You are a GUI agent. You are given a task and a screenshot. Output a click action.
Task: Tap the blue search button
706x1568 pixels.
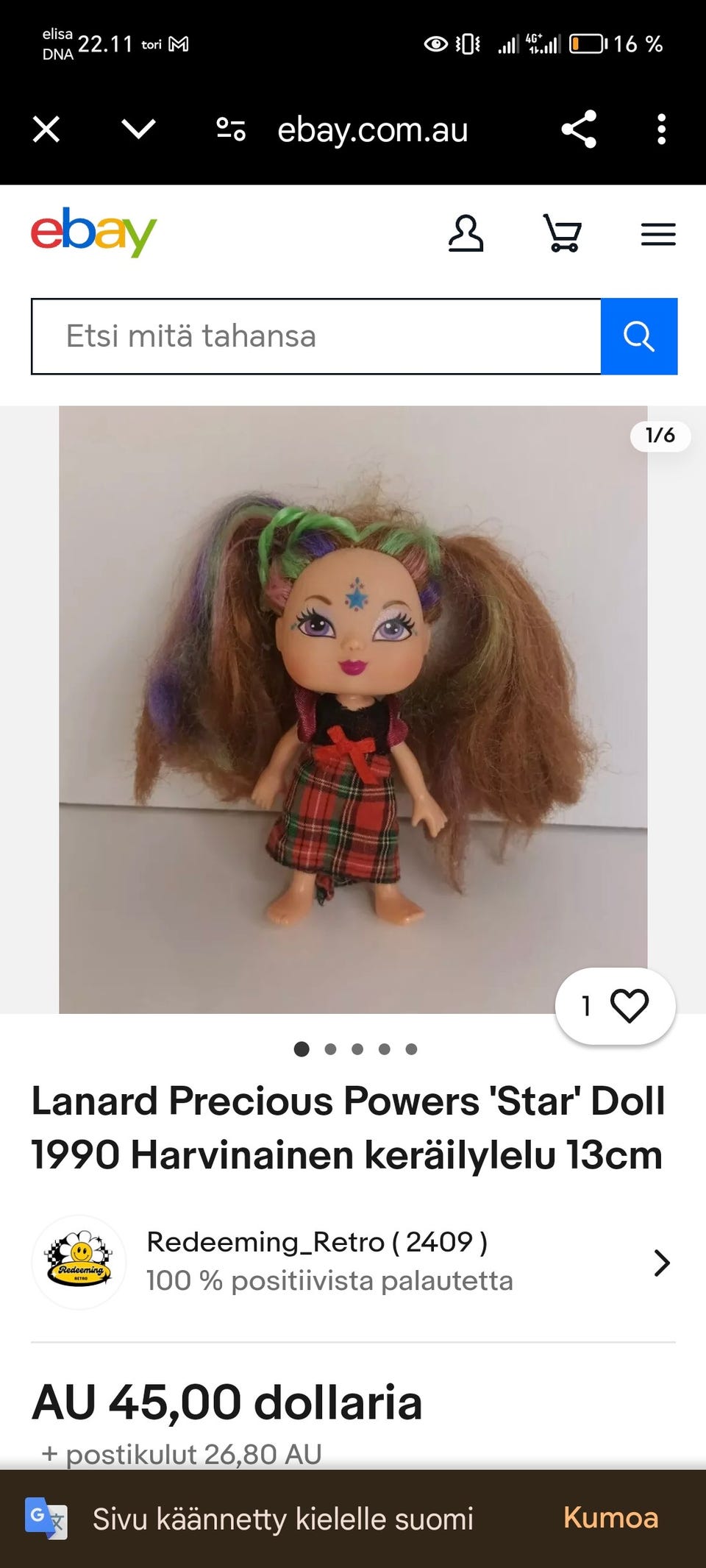(x=639, y=336)
